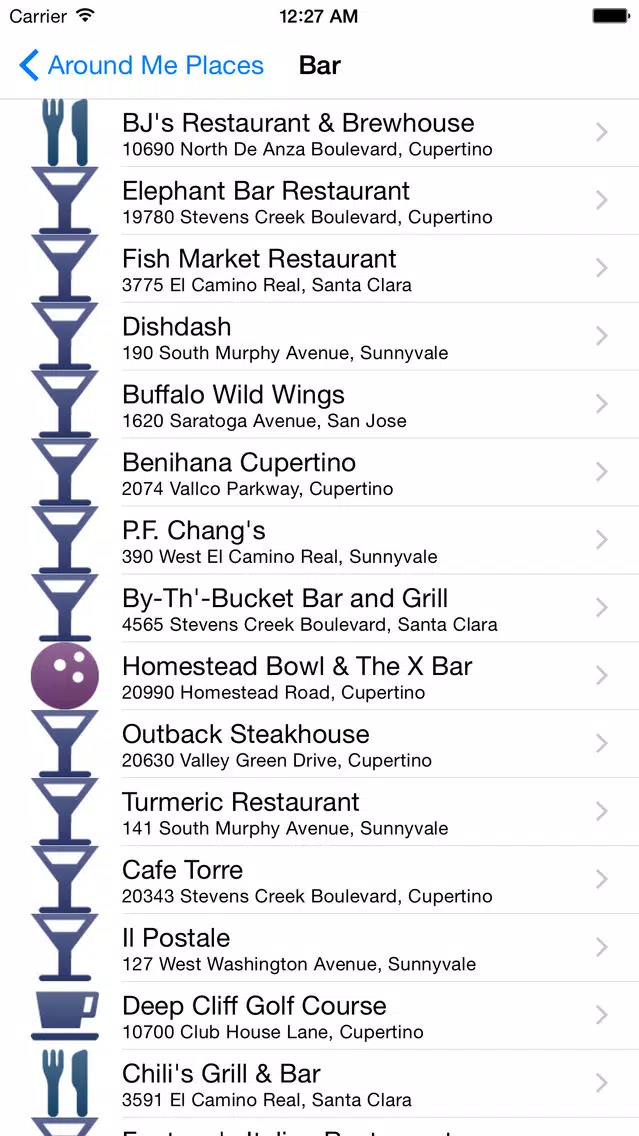
Task: Open Homestead Bowl & The X Bar
Action: (320, 676)
